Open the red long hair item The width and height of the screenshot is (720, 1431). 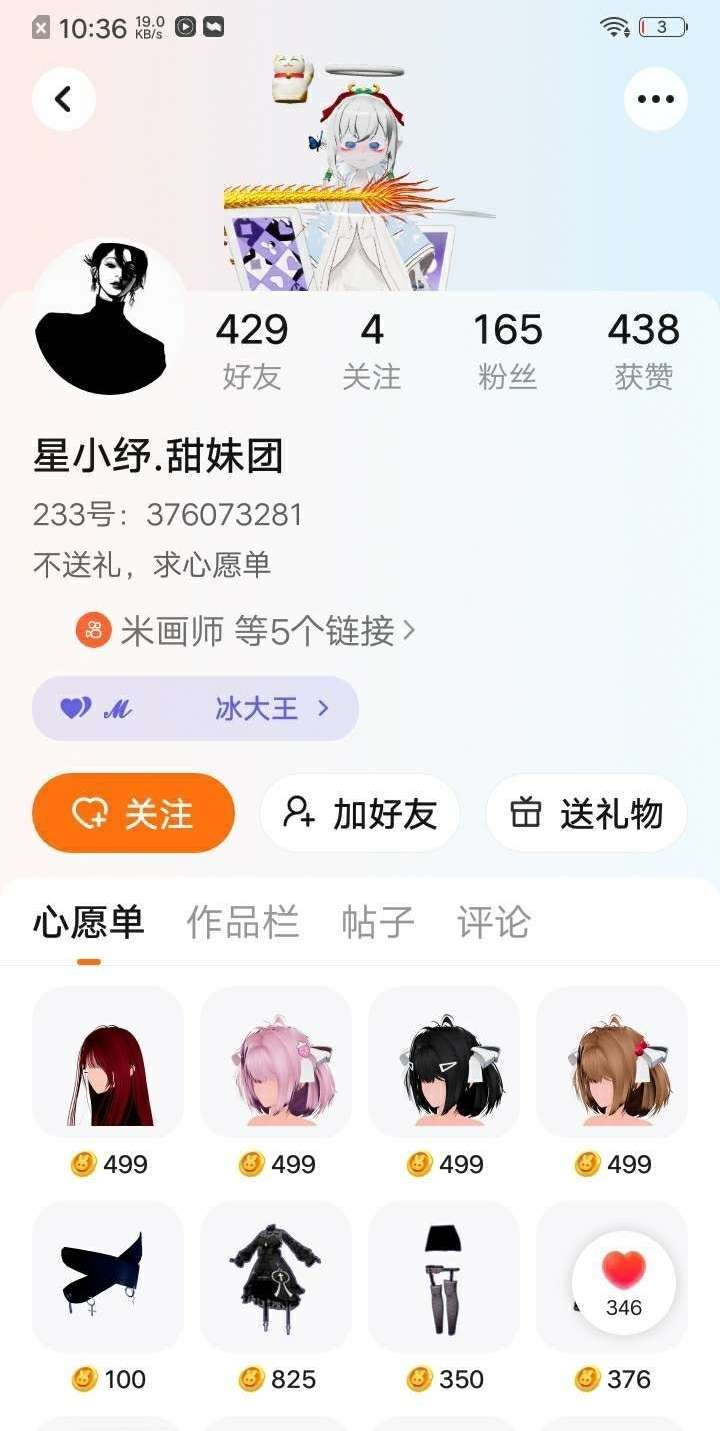pos(108,1062)
